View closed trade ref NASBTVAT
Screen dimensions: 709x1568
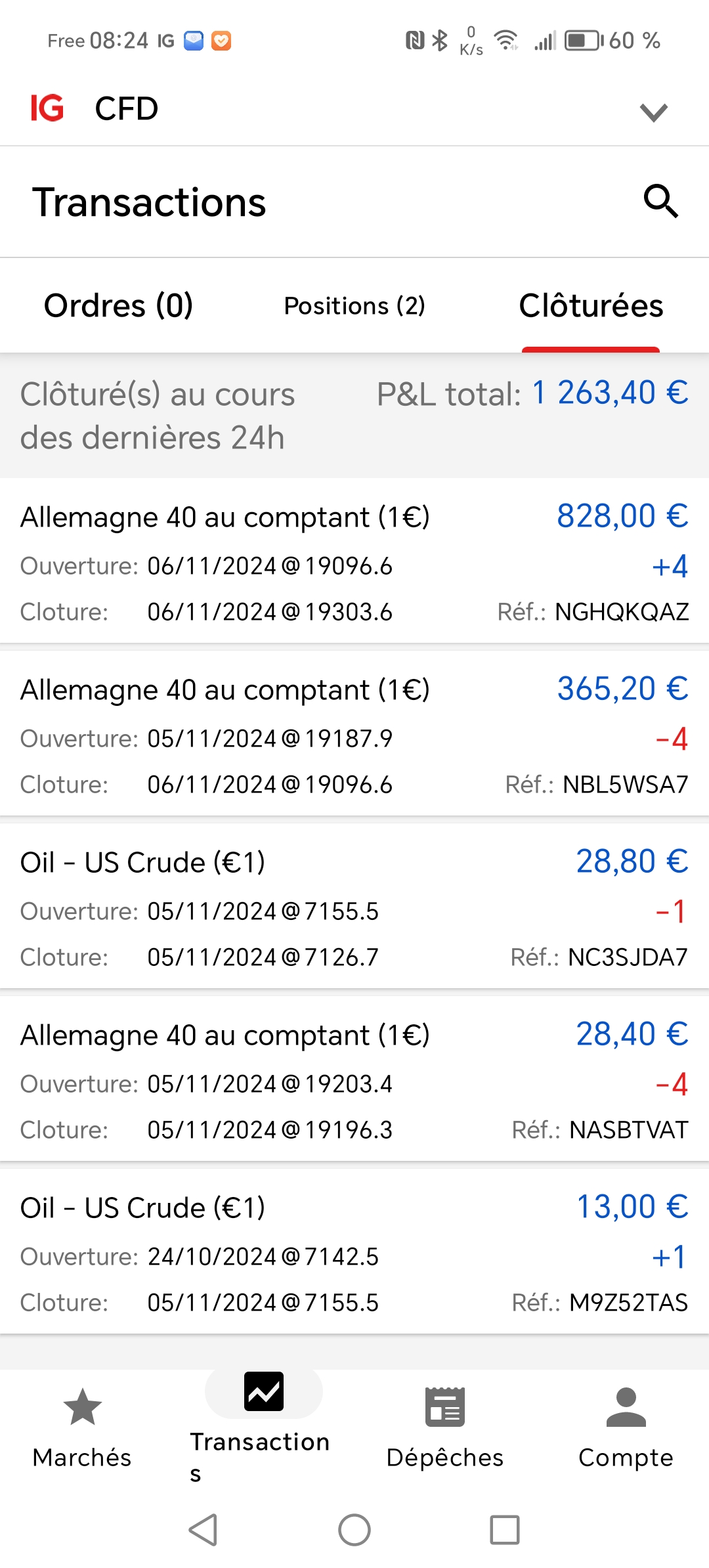point(354,1080)
